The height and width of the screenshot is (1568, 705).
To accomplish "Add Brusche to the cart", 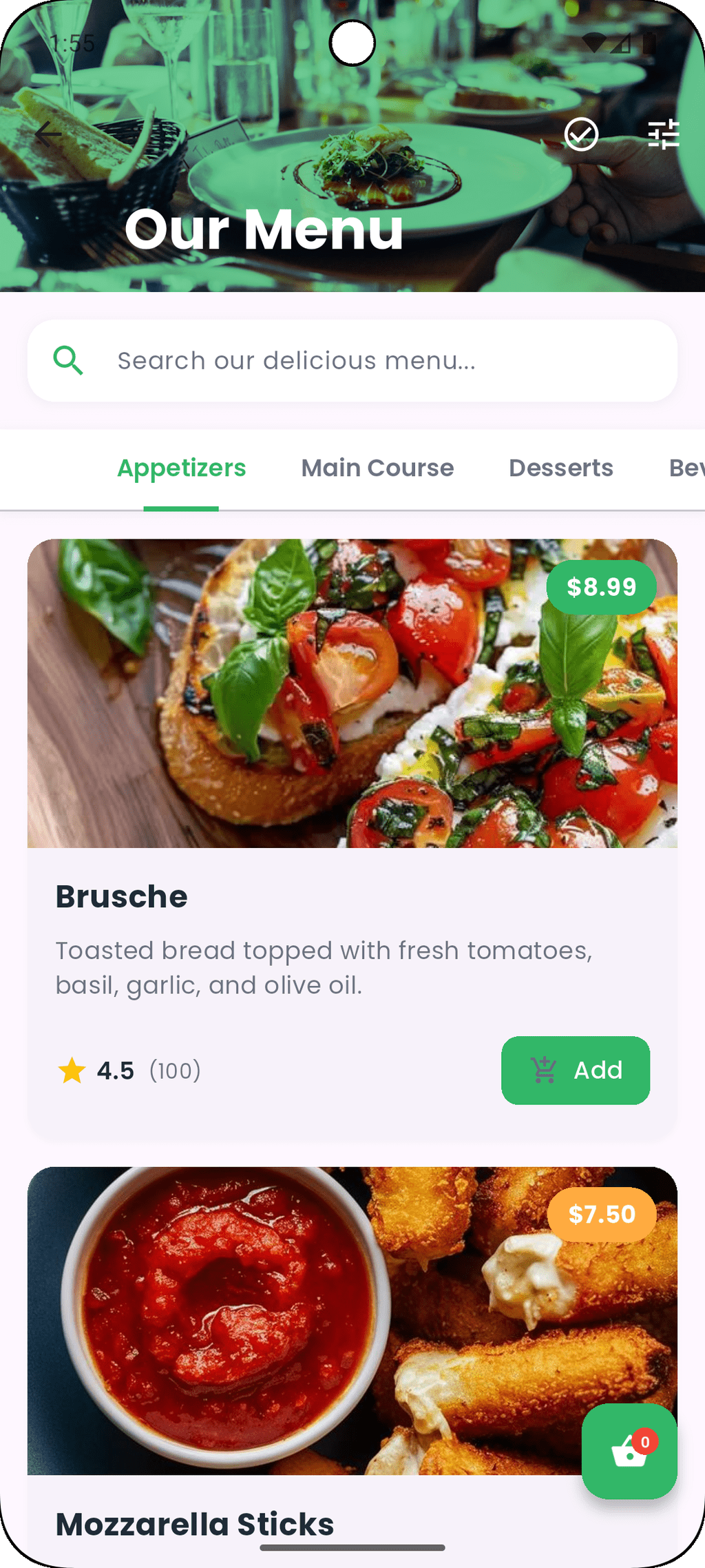I will tap(576, 1070).
